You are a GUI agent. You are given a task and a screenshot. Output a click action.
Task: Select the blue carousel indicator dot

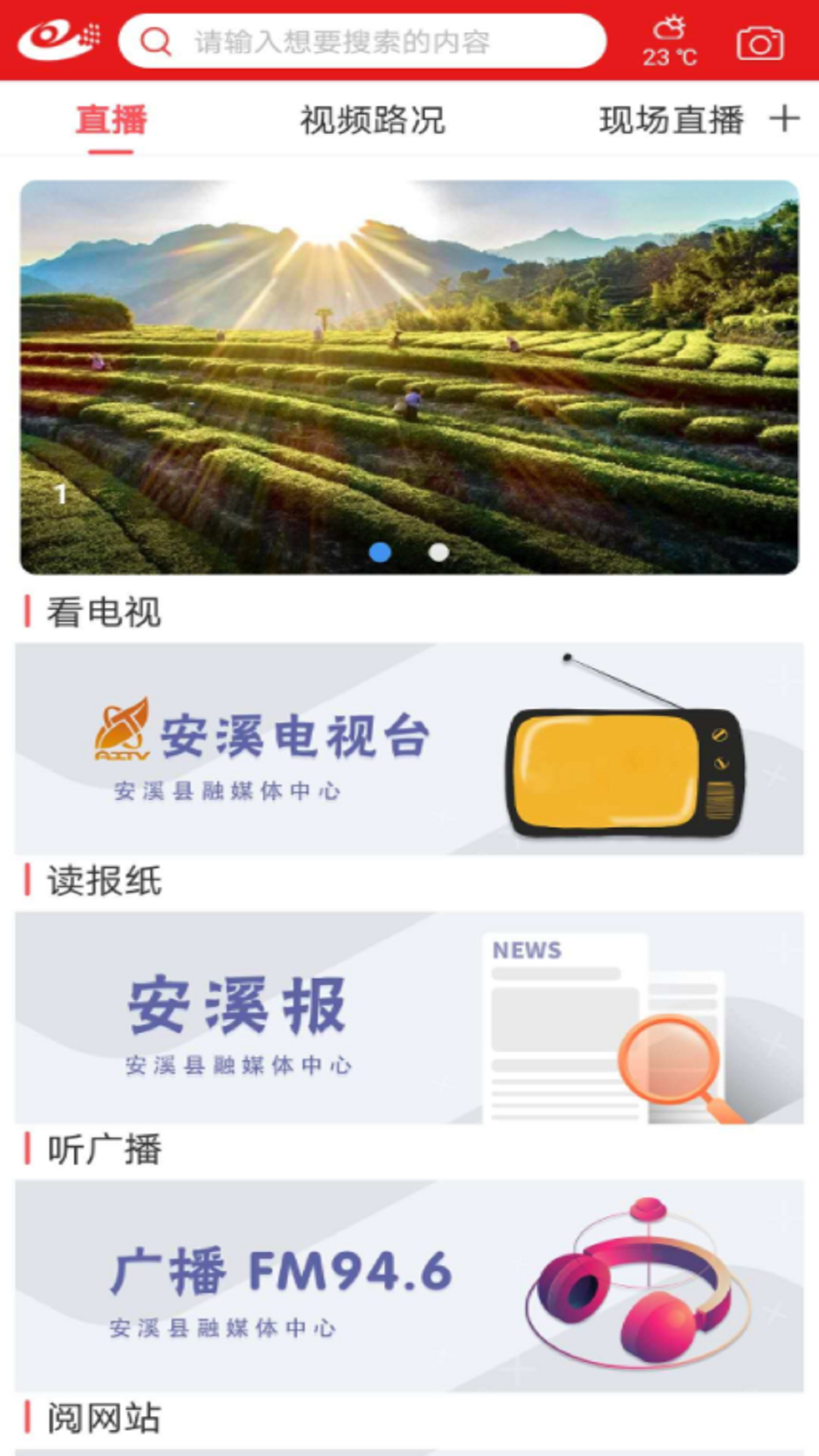click(380, 554)
